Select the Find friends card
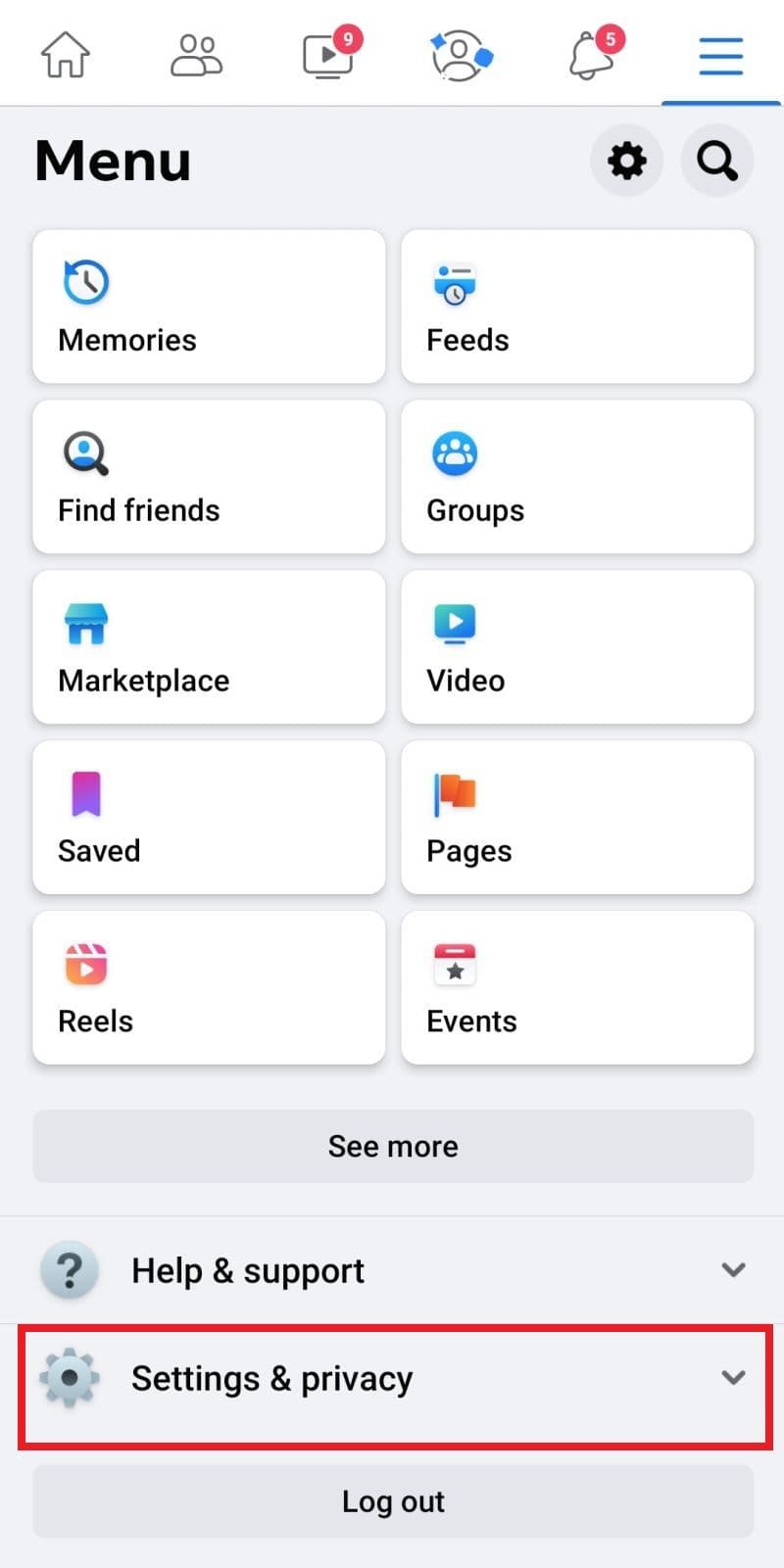This screenshot has height=1568, width=784. point(209,477)
